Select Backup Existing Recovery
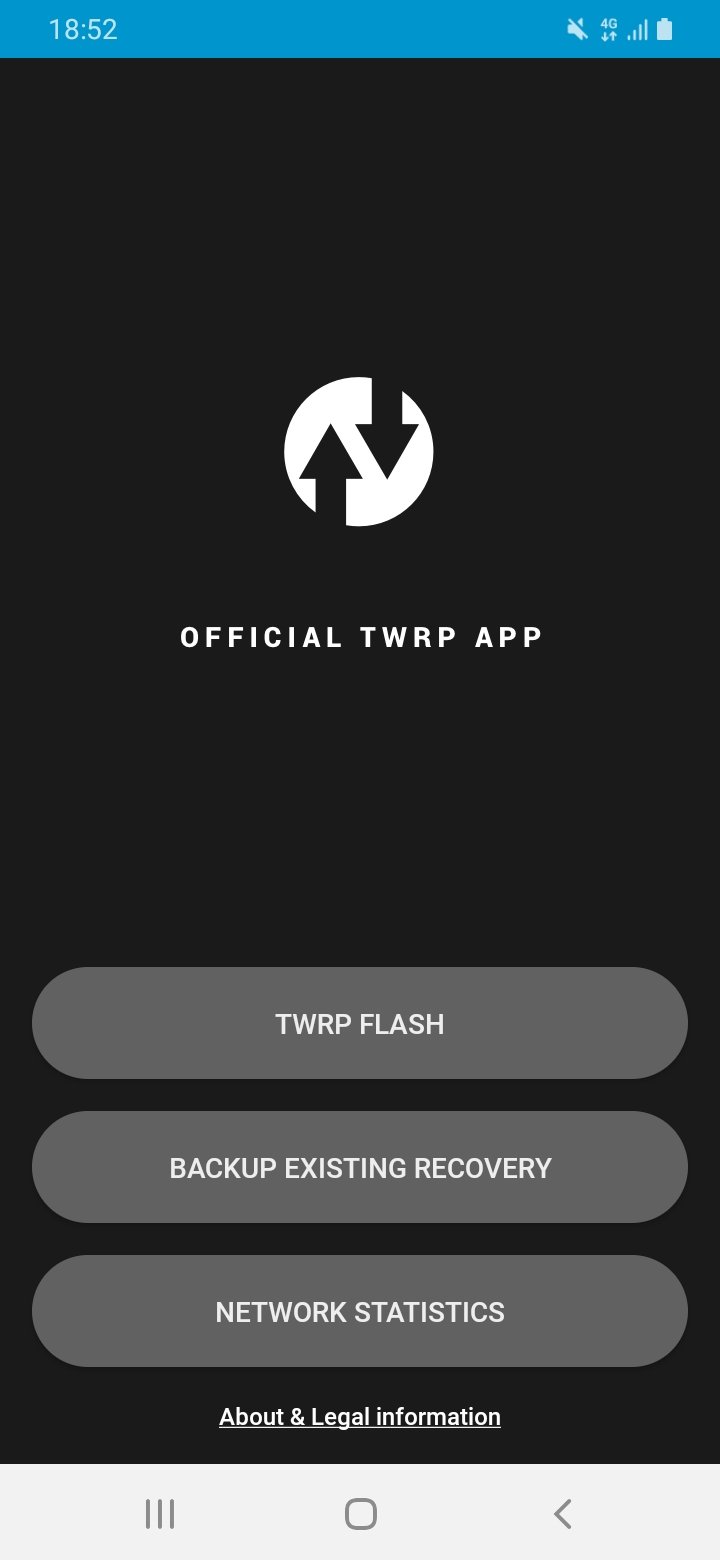The image size is (720, 1560). coord(360,1167)
